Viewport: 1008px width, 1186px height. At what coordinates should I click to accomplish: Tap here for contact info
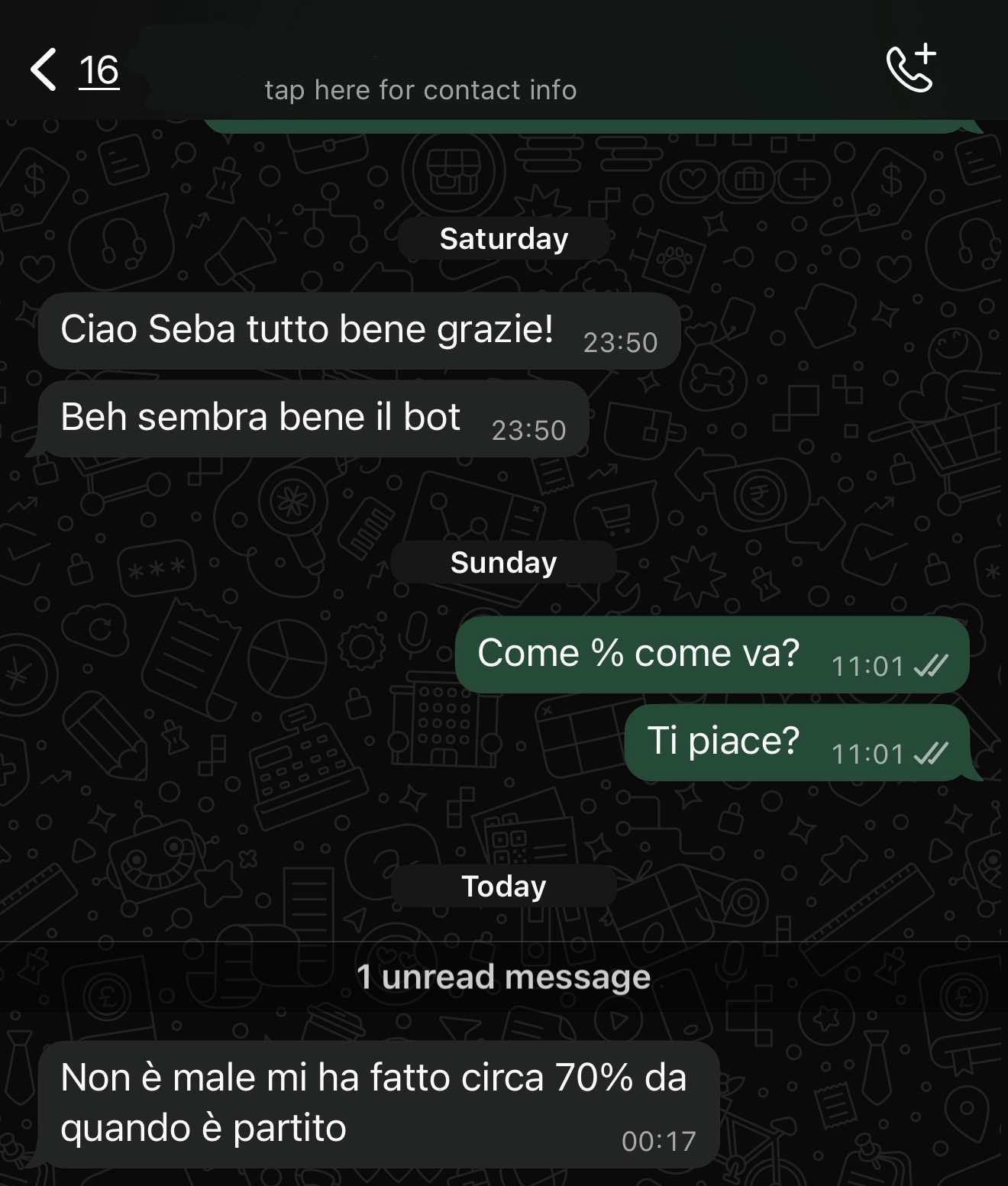421,90
